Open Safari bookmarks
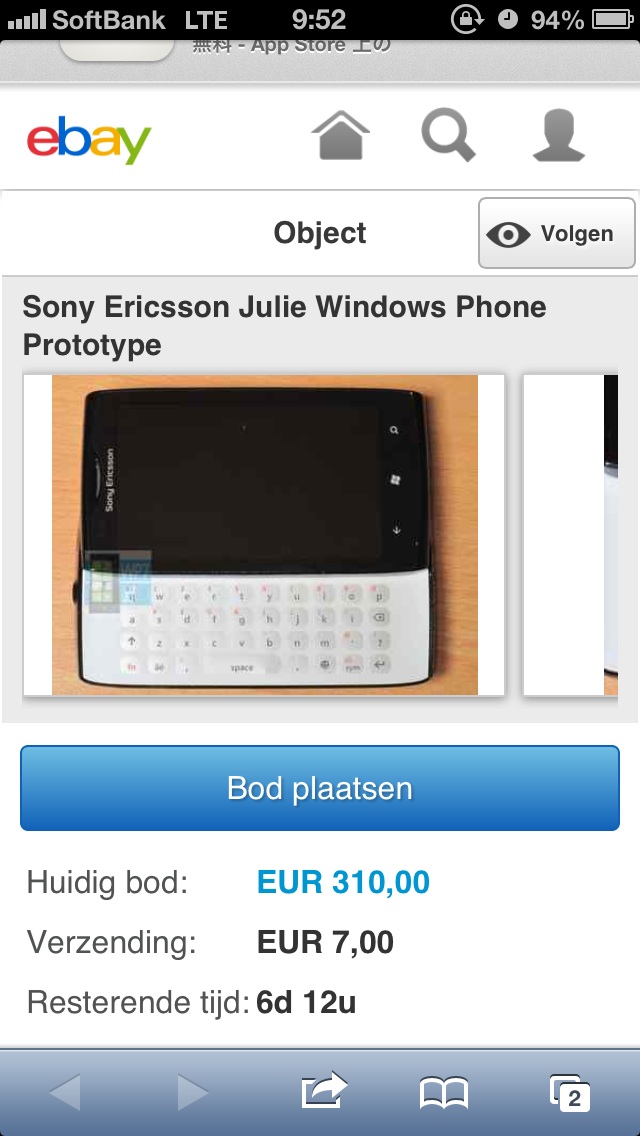The width and height of the screenshot is (640, 1136). 444,1092
